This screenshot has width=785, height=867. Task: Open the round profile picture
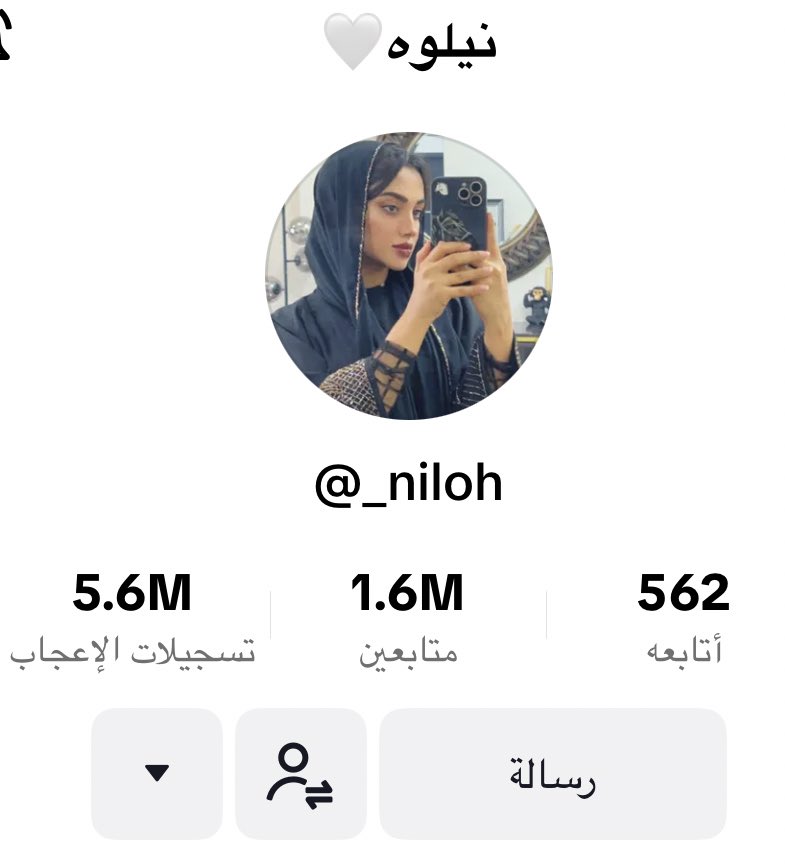click(x=409, y=275)
